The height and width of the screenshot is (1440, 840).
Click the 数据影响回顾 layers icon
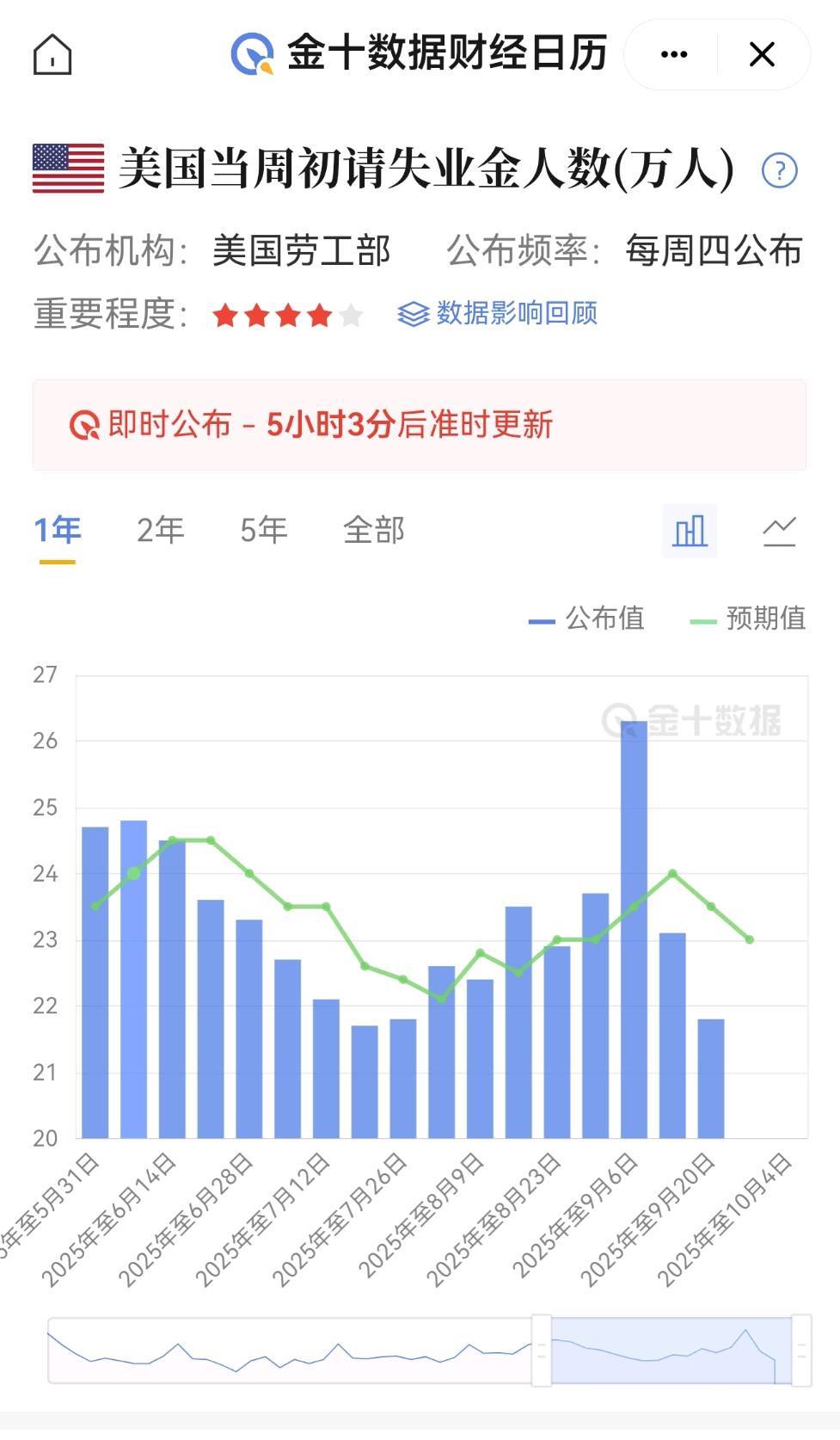[414, 315]
